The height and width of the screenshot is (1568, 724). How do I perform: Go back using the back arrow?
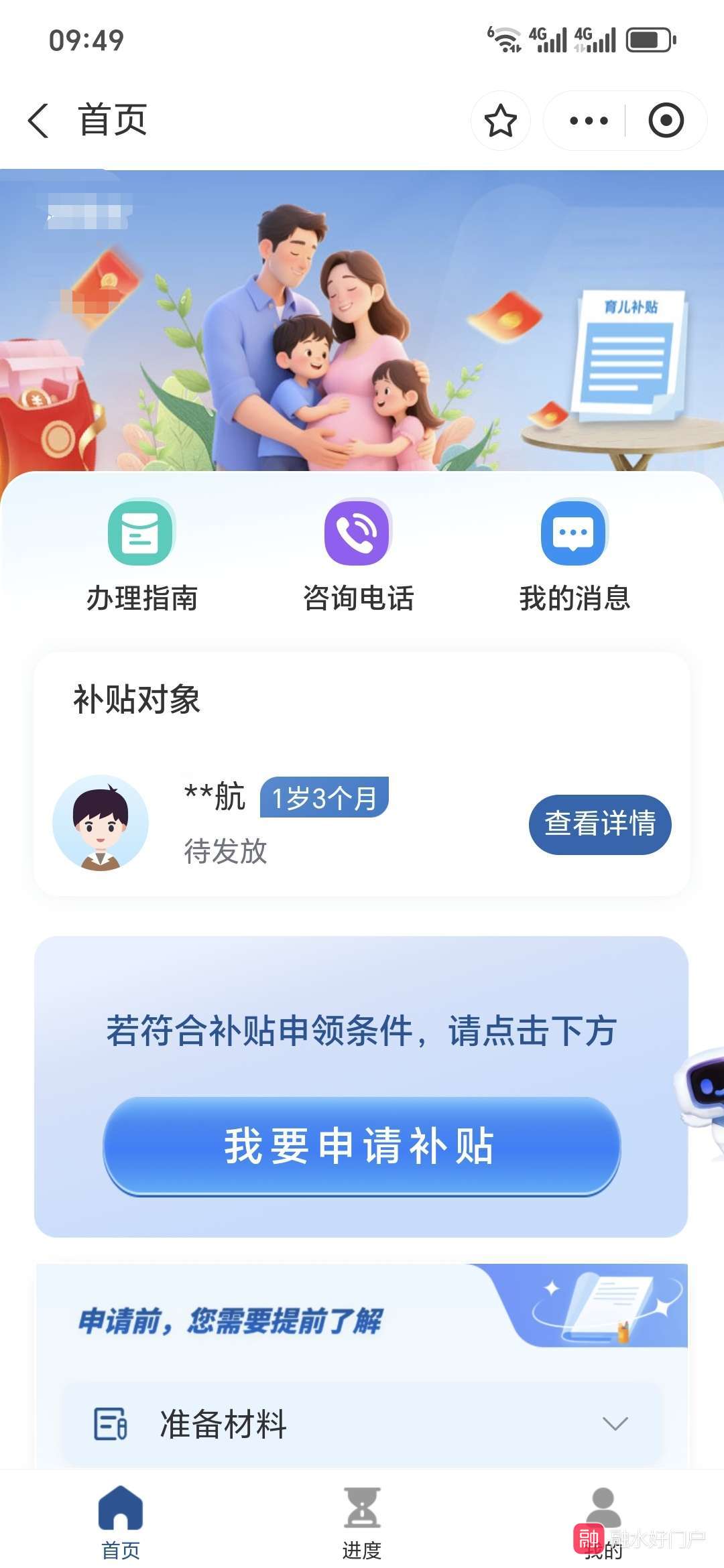tap(39, 121)
